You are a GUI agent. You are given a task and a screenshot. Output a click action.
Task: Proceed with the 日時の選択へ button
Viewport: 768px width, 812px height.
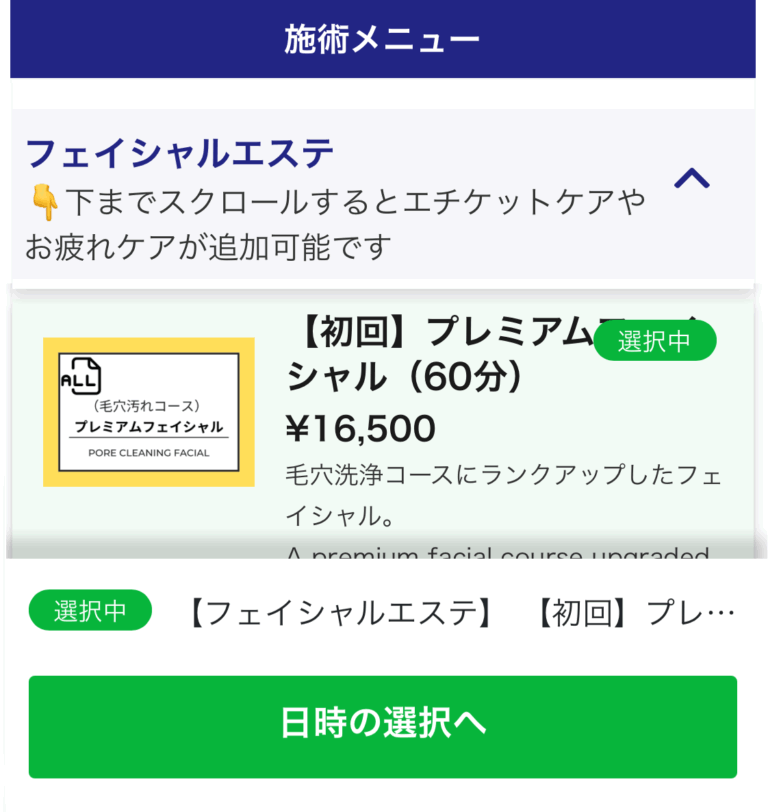pos(383,726)
